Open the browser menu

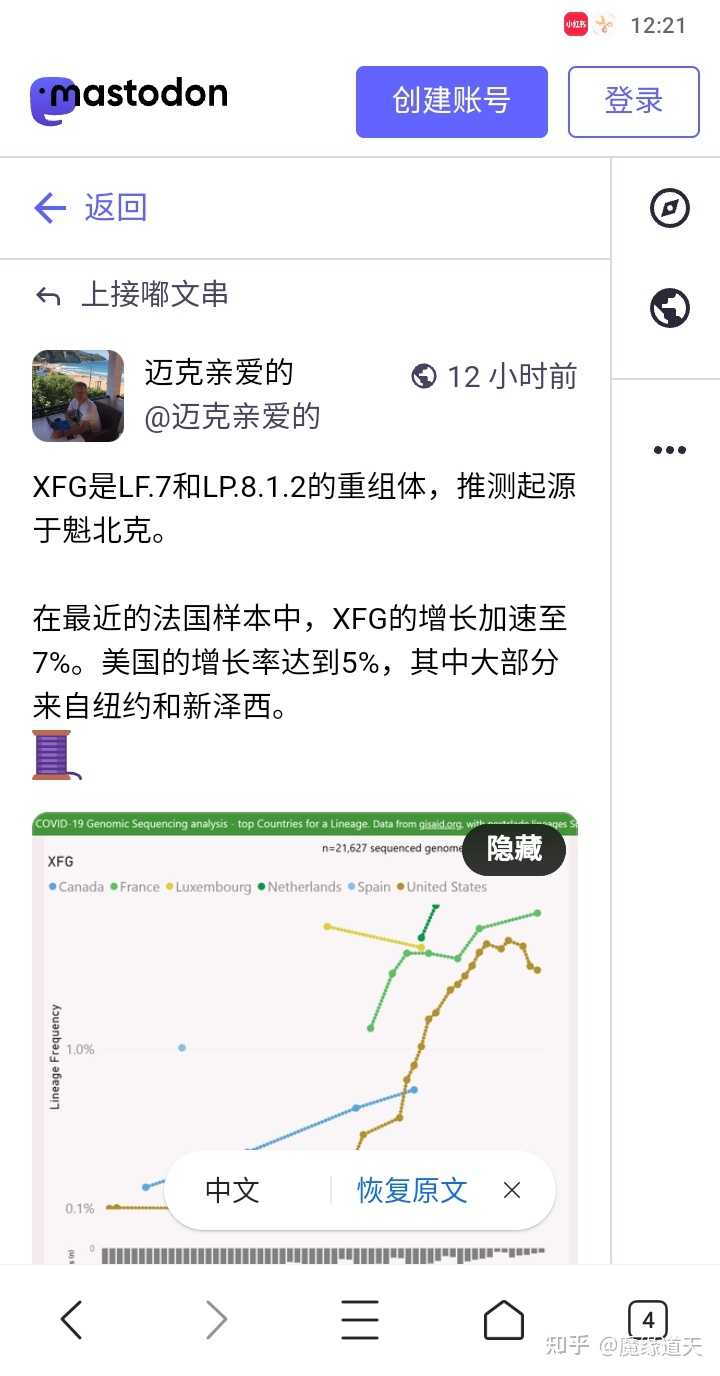coord(360,1320)
